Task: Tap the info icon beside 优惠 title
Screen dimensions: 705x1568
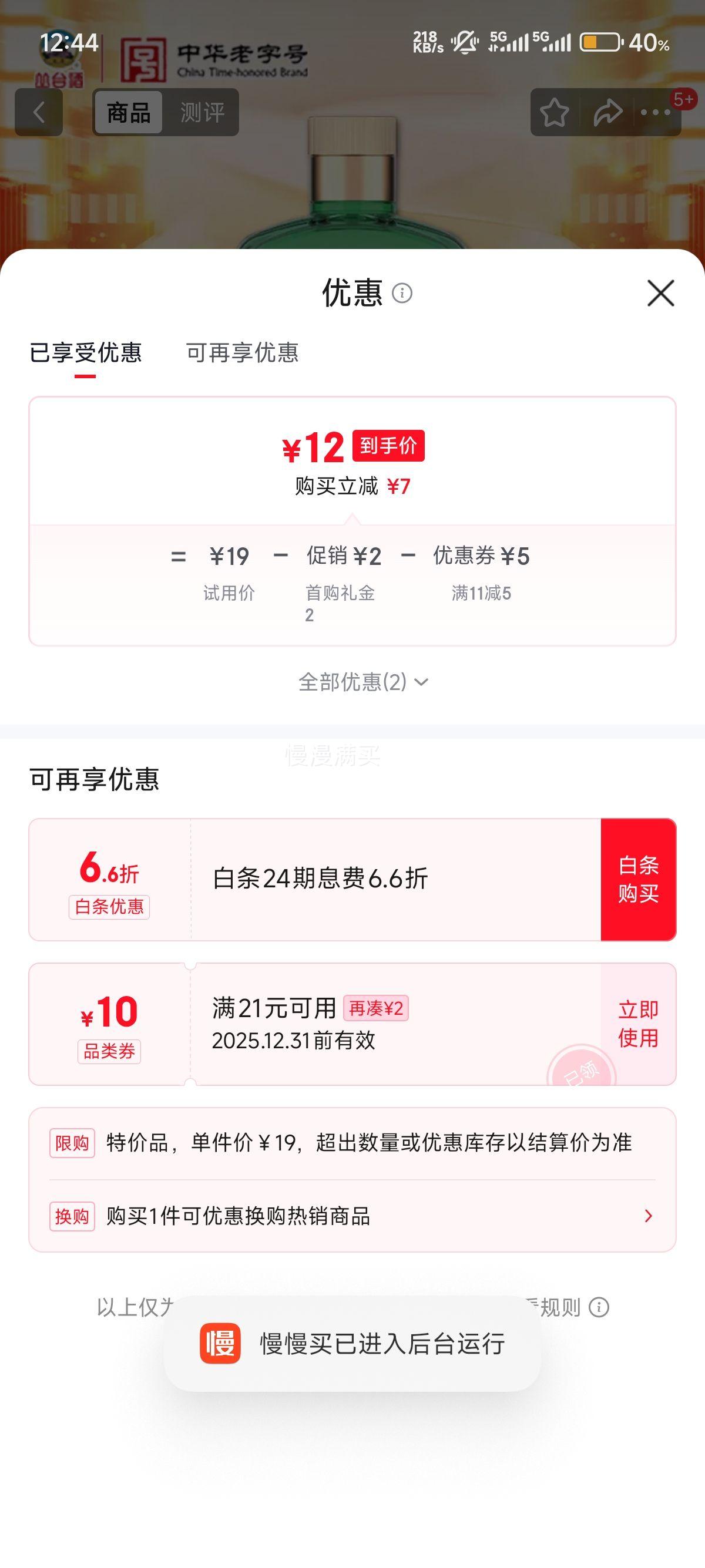Action: (x=401, y=294)
